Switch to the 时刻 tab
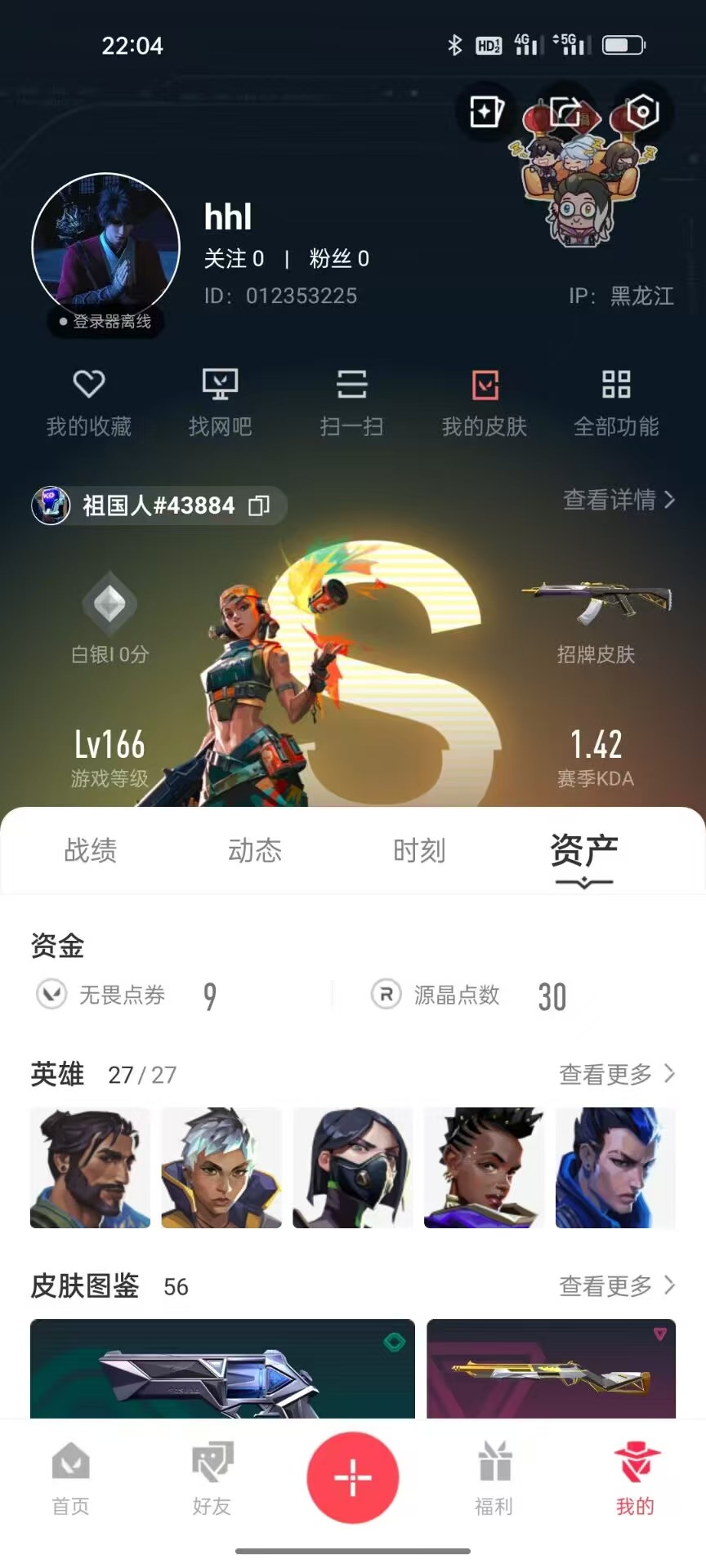The height and width of the screenshot is (1568, 706). [419, 851]
